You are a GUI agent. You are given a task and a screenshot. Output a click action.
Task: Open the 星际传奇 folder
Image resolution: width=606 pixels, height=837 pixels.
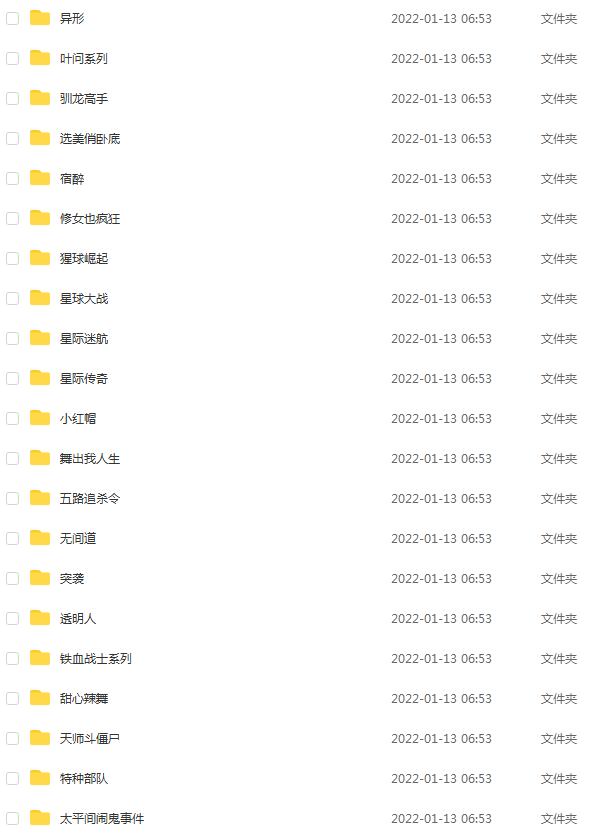coord(83,378)
